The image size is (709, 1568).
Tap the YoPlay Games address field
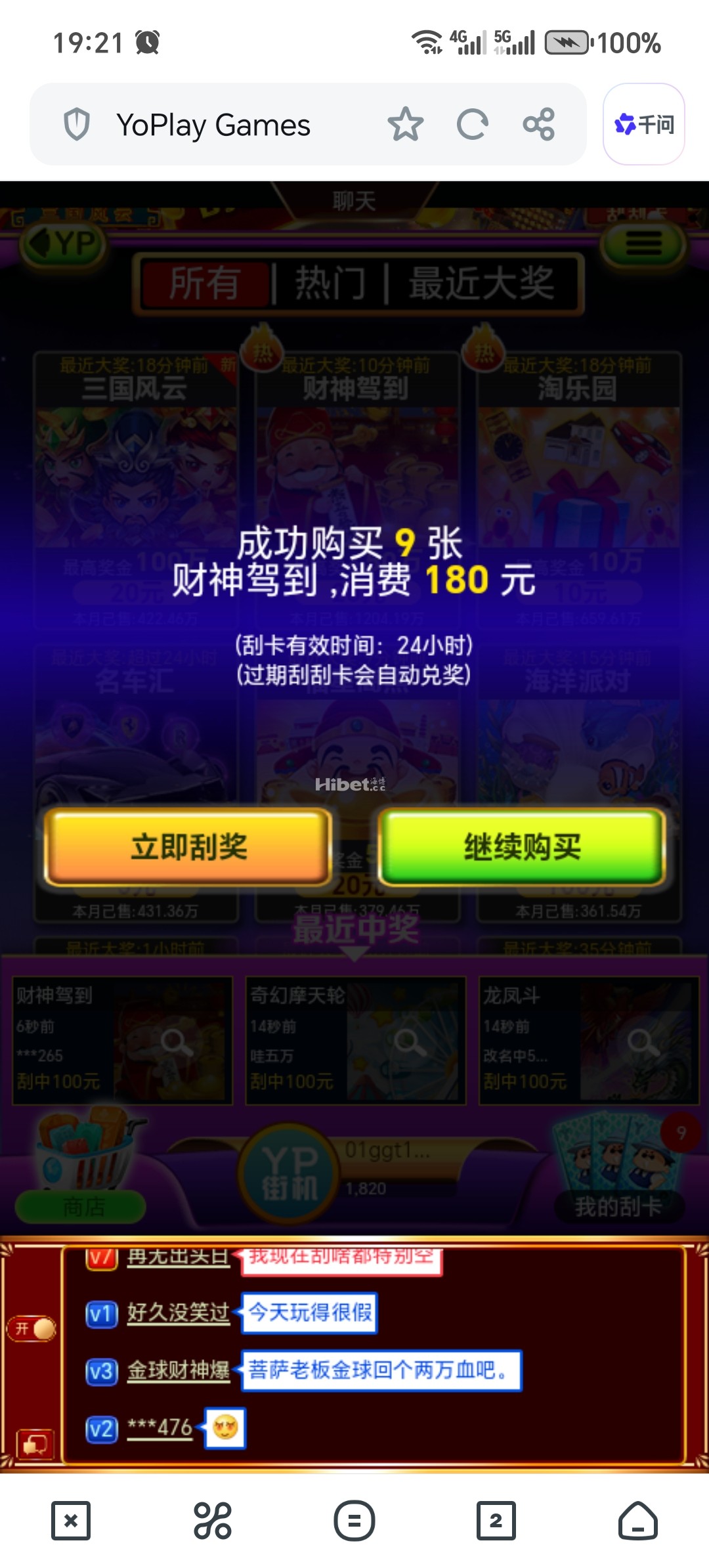point(213,125)
